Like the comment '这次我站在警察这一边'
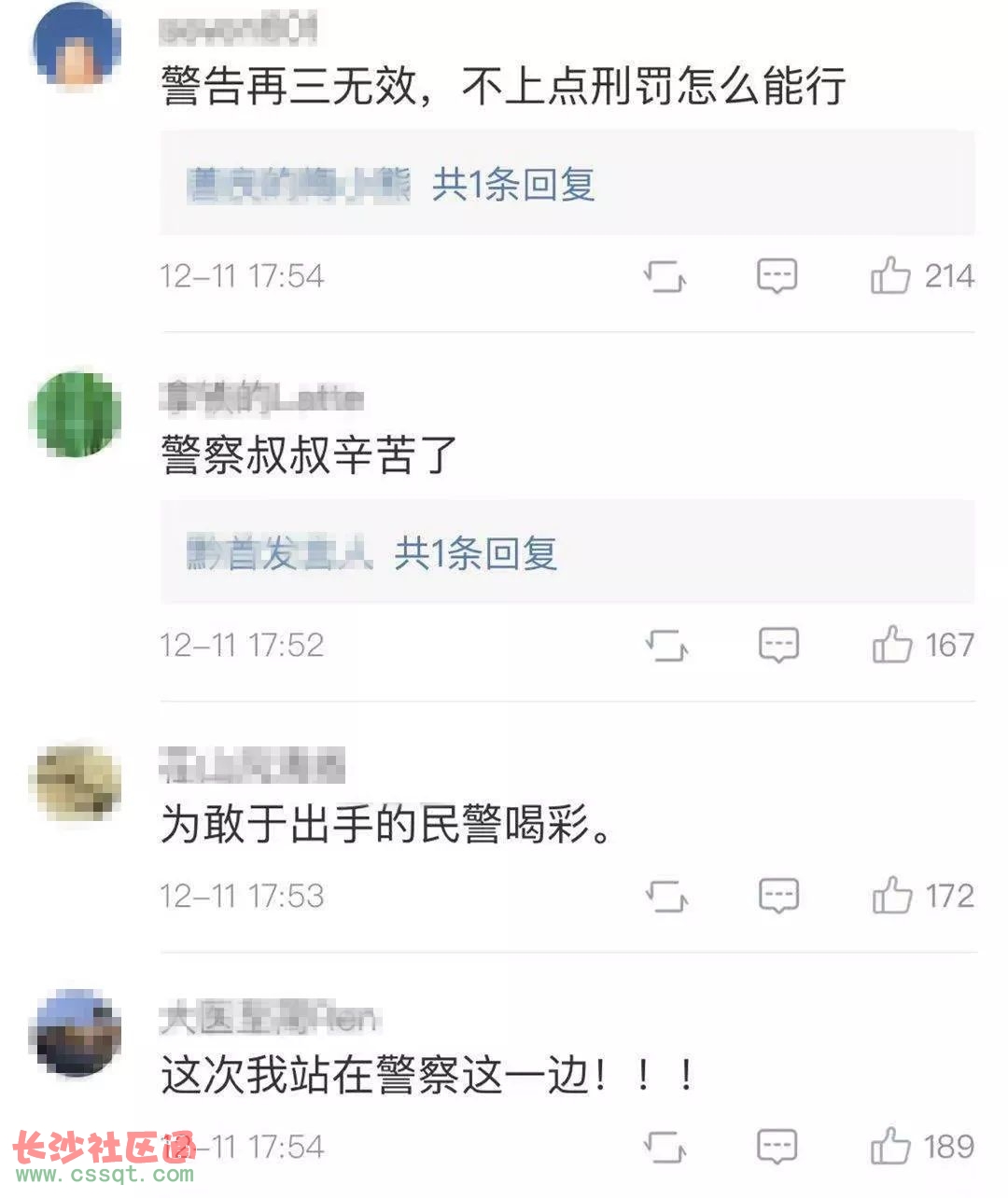This screenshot has height=1198, width=1008. click(890, 1147)
